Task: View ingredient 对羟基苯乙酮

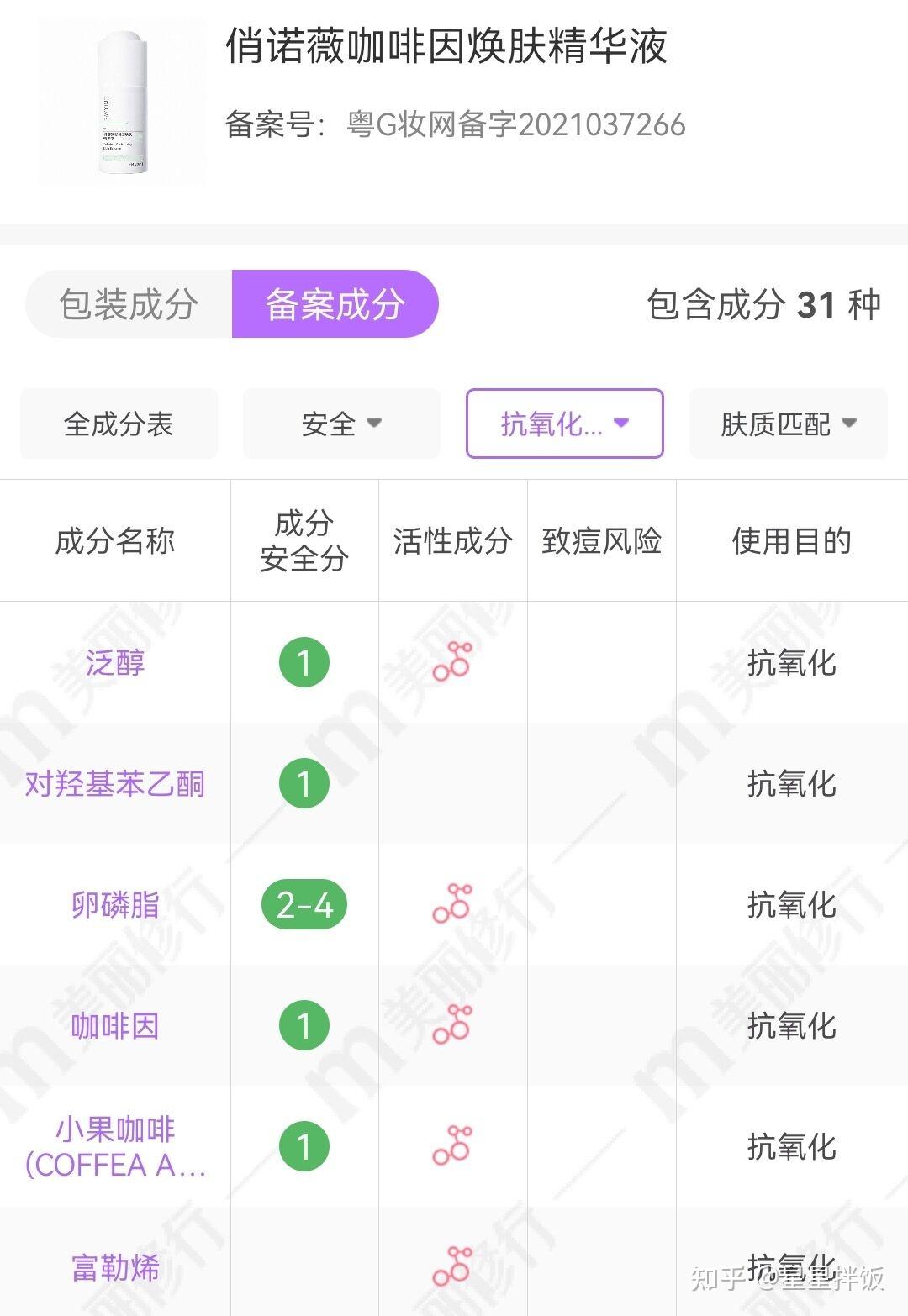Action: (115, 784)
